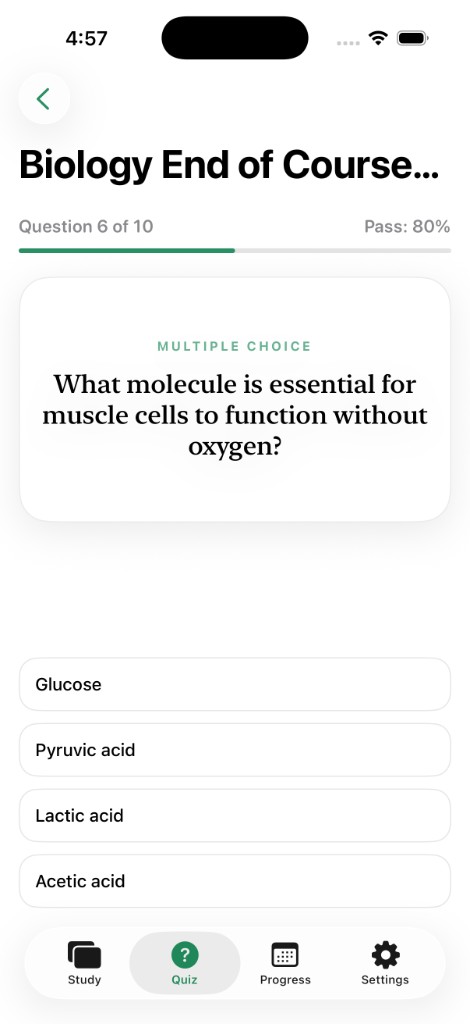Go to the Progress tab
The width and height of the screenshot is (470, 1024).
click(x=285, y=963)
